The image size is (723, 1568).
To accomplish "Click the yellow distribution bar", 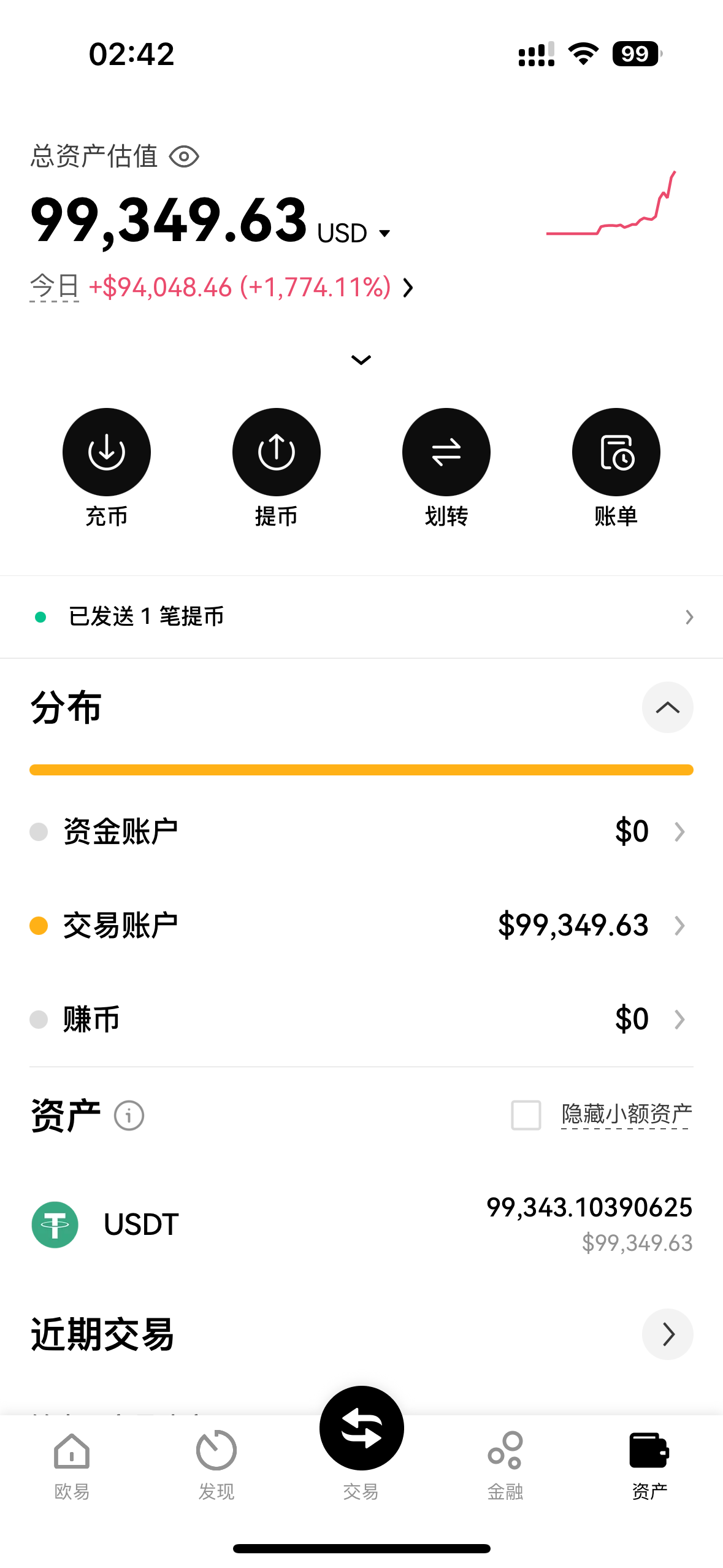I will [361, 768].
